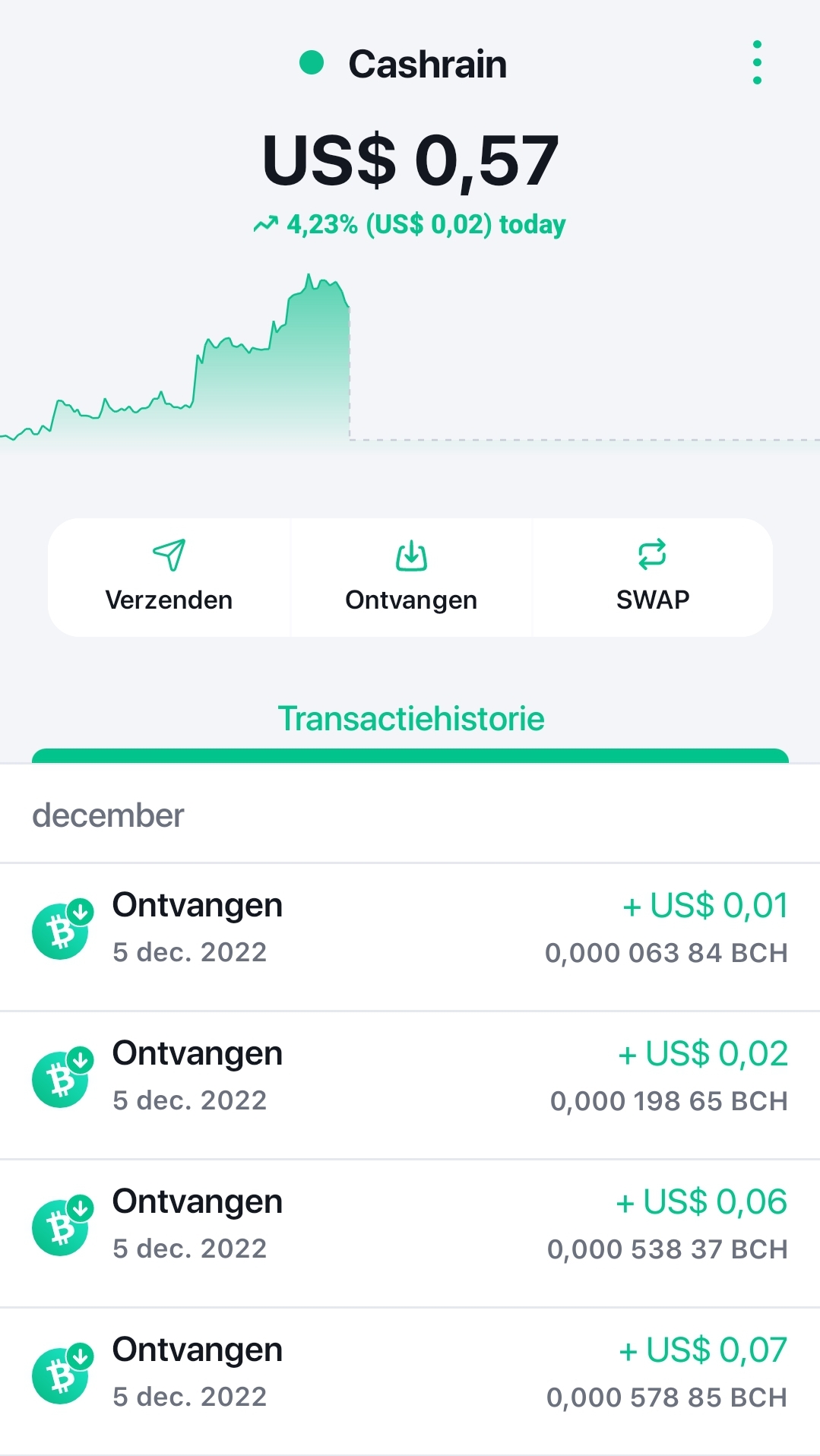View the US$ 0,02 received transaction

pos(410,1086)
